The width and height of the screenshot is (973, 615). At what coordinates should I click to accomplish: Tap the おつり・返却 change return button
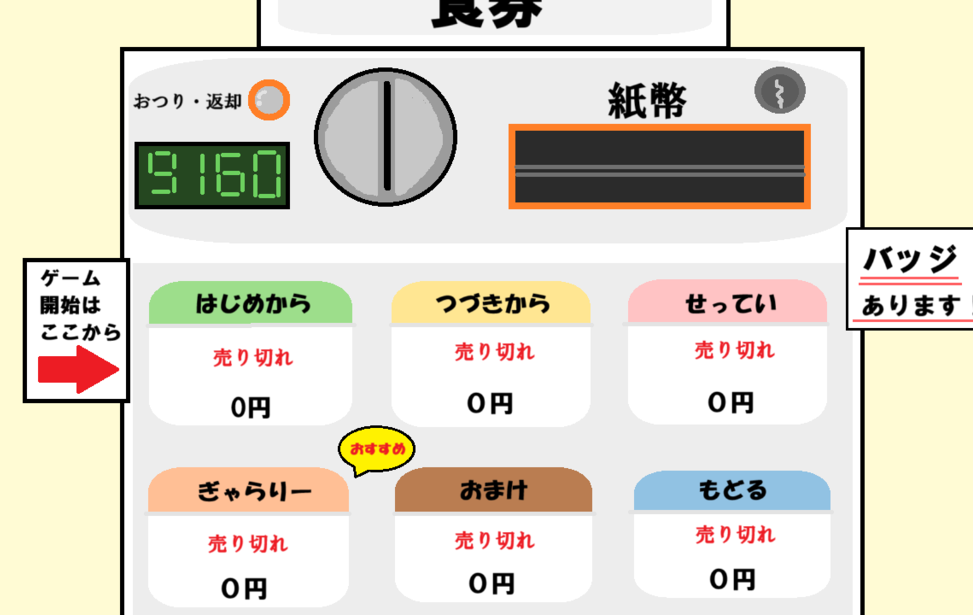pos(269,100)
